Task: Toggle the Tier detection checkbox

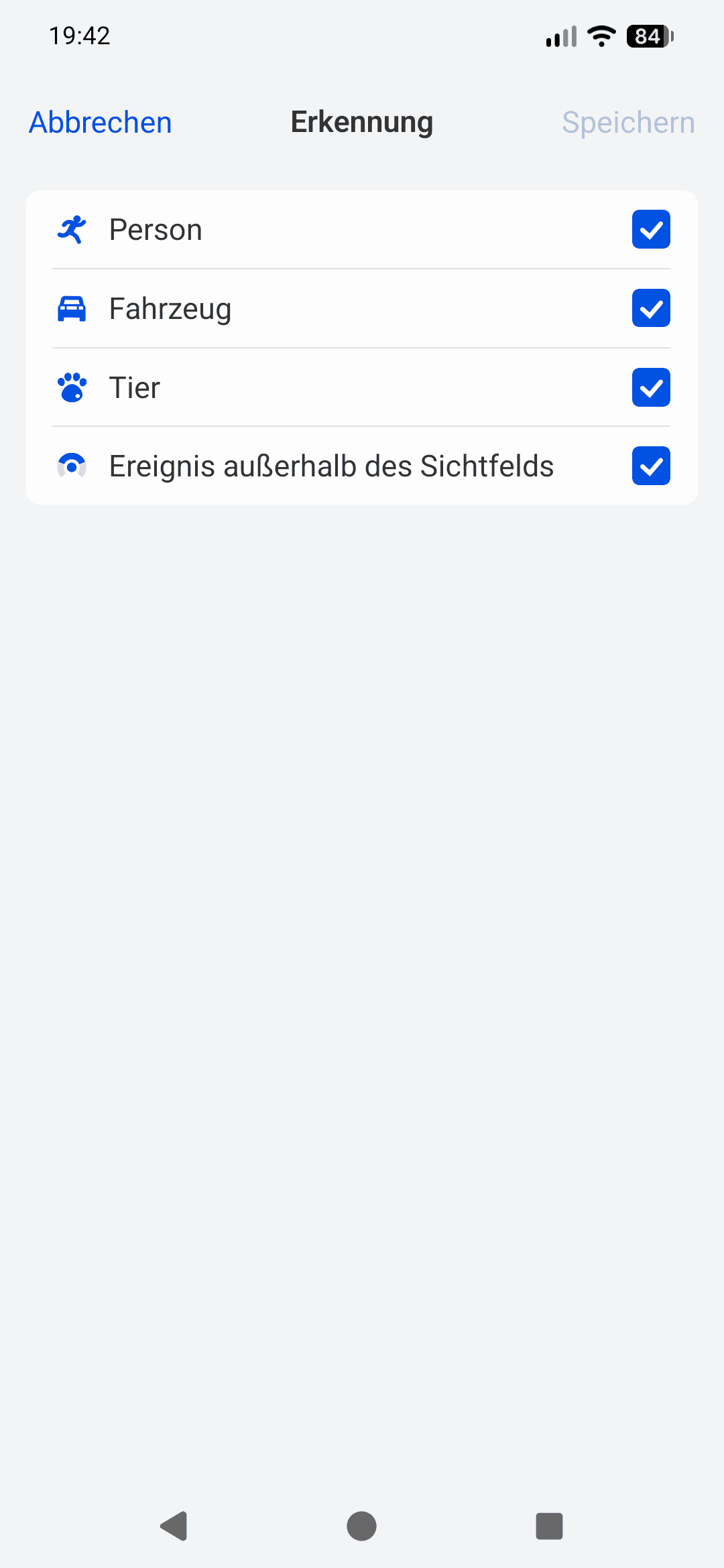Action: click(x=651, y=387)
